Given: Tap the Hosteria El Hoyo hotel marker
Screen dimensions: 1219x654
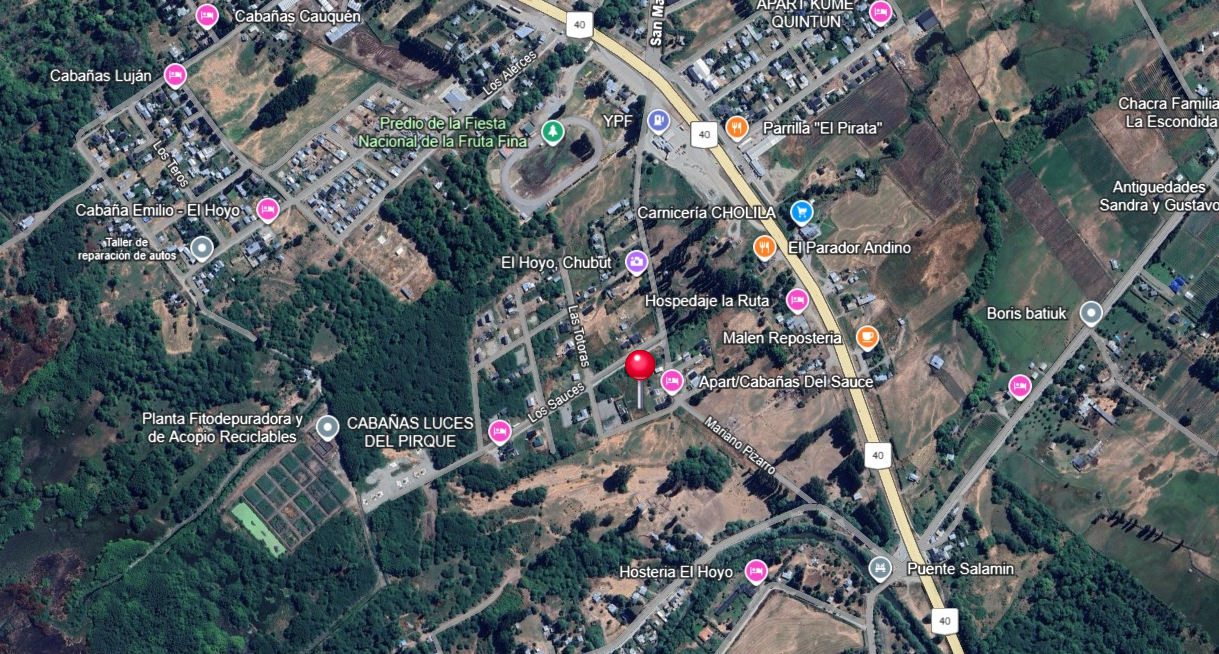Looking at the screenshot, I should pos(756,571).
